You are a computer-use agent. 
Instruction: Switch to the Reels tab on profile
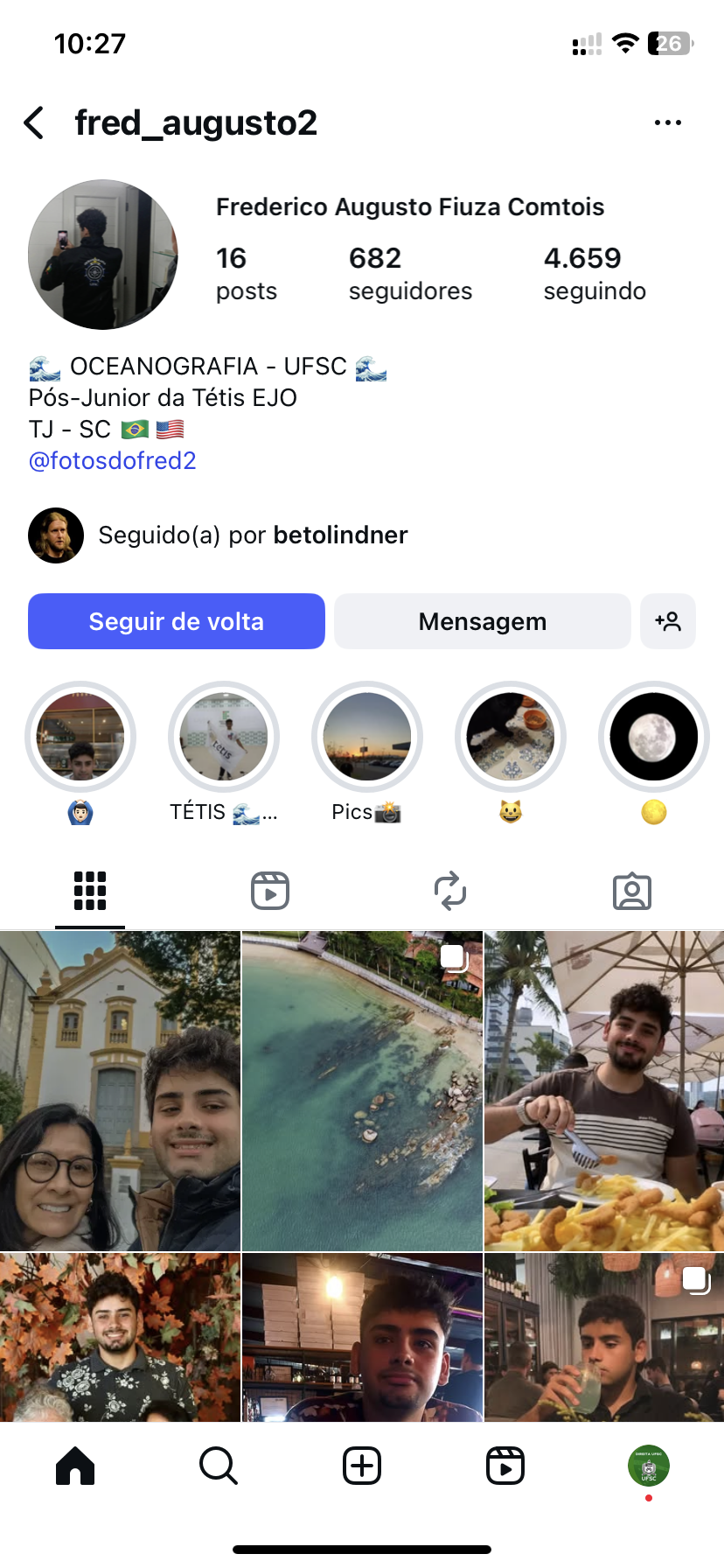[270, 891]
